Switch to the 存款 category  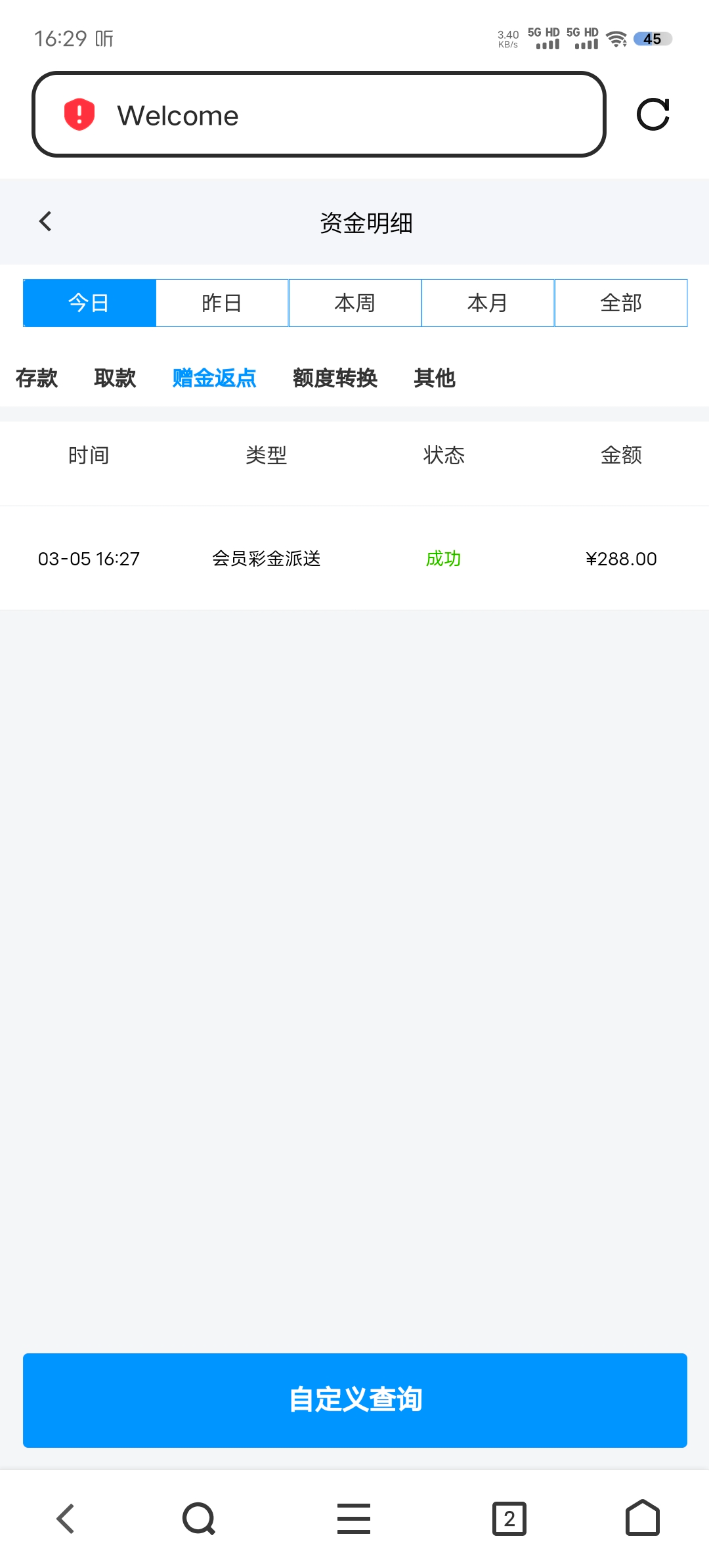point(37,378)
